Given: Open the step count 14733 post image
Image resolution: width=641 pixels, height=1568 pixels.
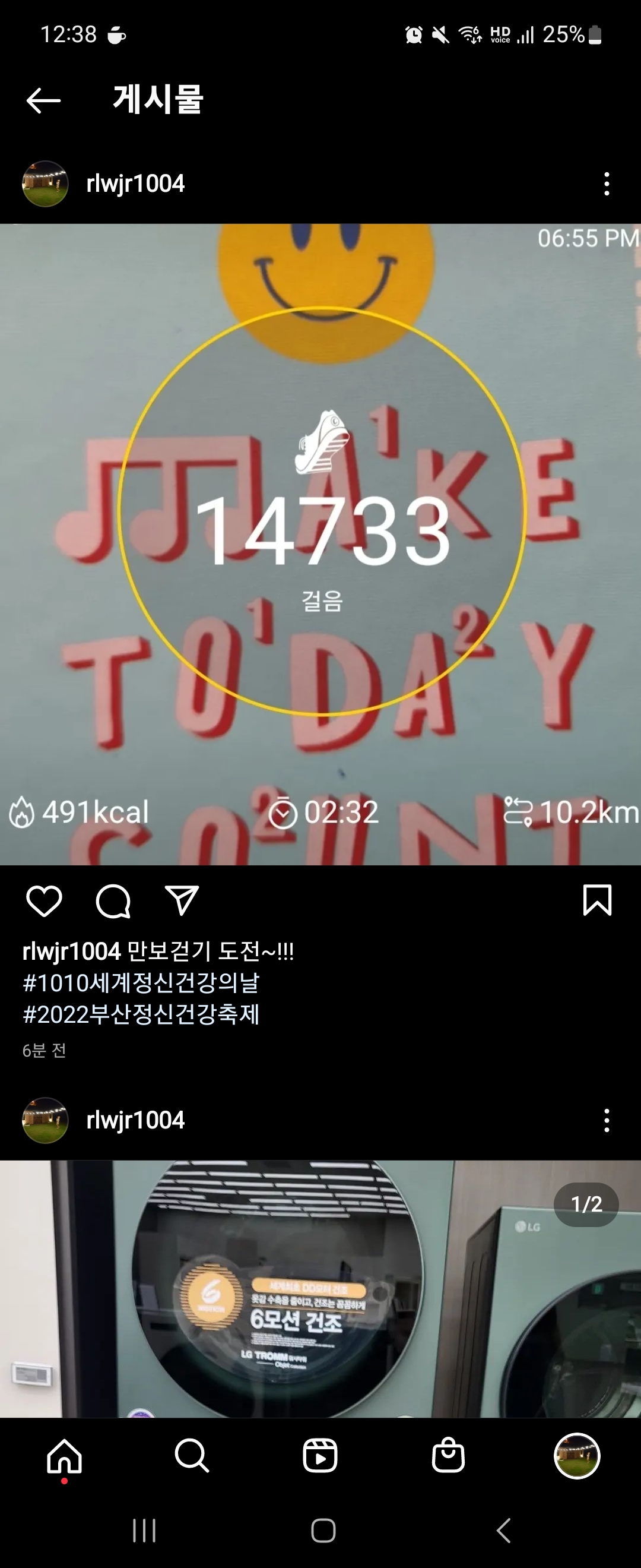Looking at the screenshot, I should pos(320,544).
